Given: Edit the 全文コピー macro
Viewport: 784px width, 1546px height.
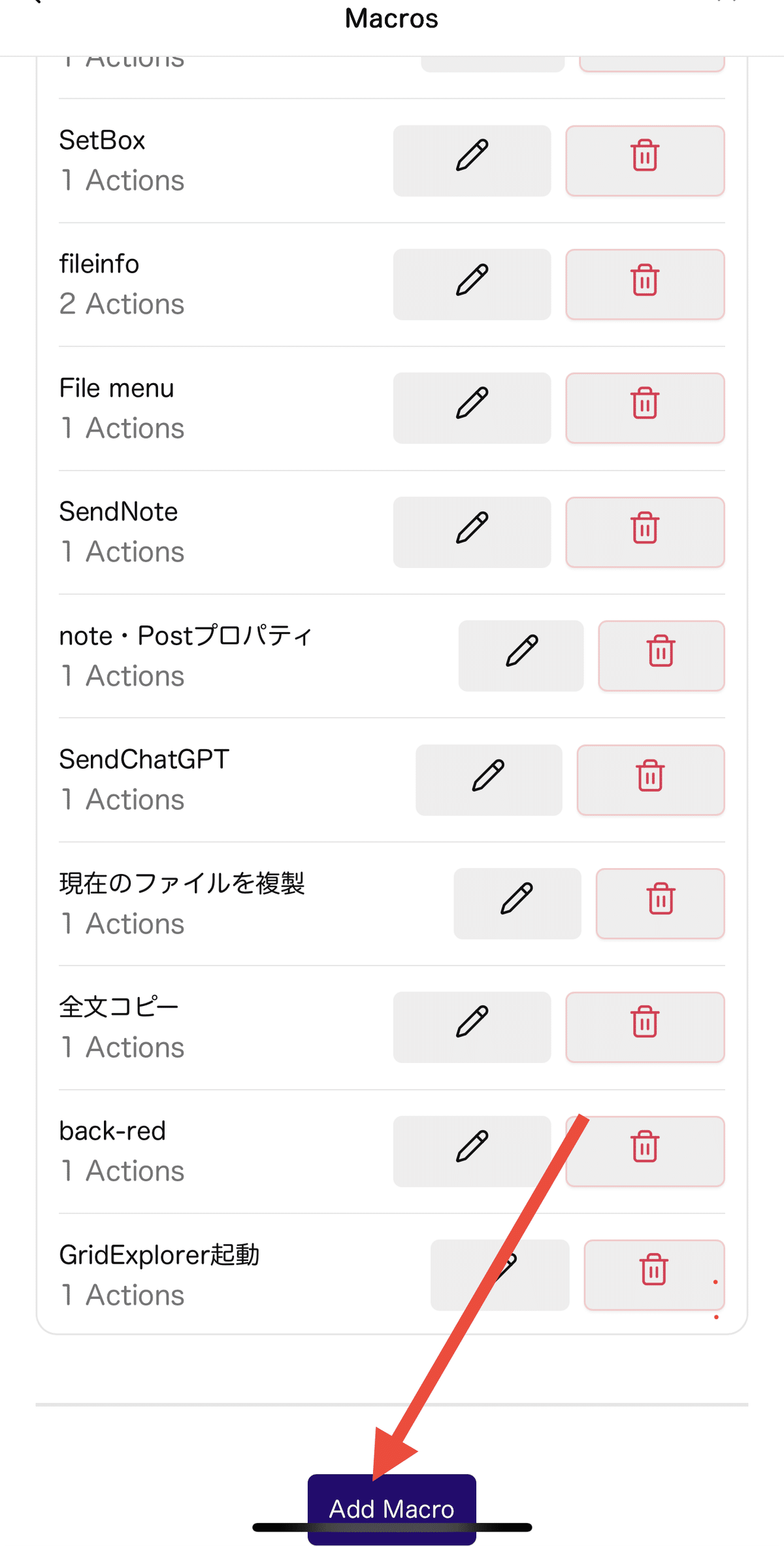Looking at the screenshot, I should point(472,1027).
